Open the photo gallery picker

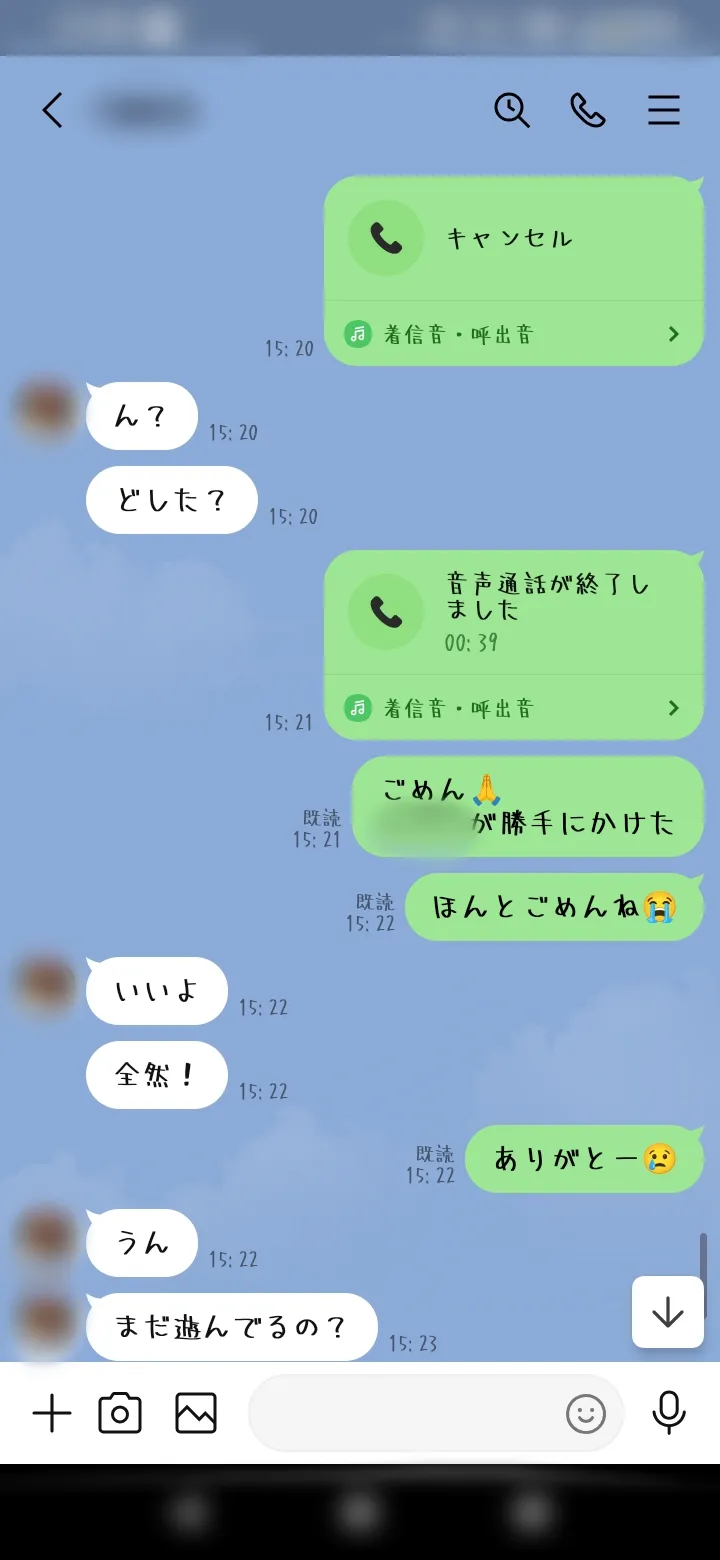pos(196,1413)
